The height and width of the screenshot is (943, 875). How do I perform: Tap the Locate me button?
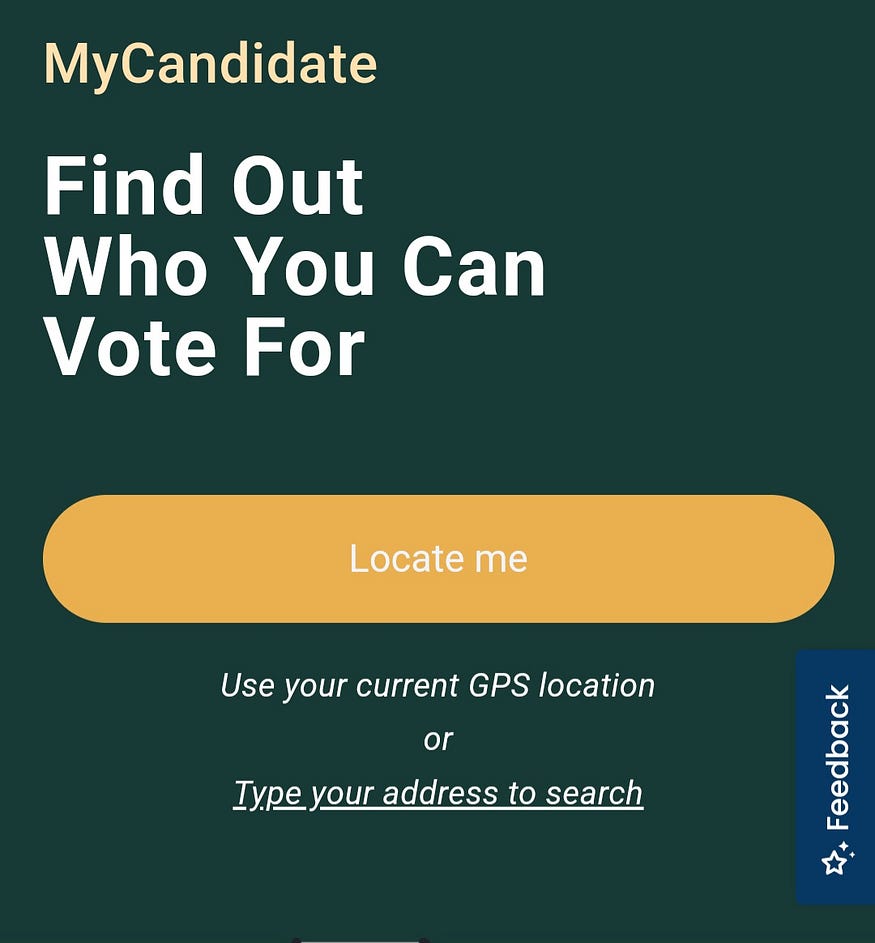point(438,559)
